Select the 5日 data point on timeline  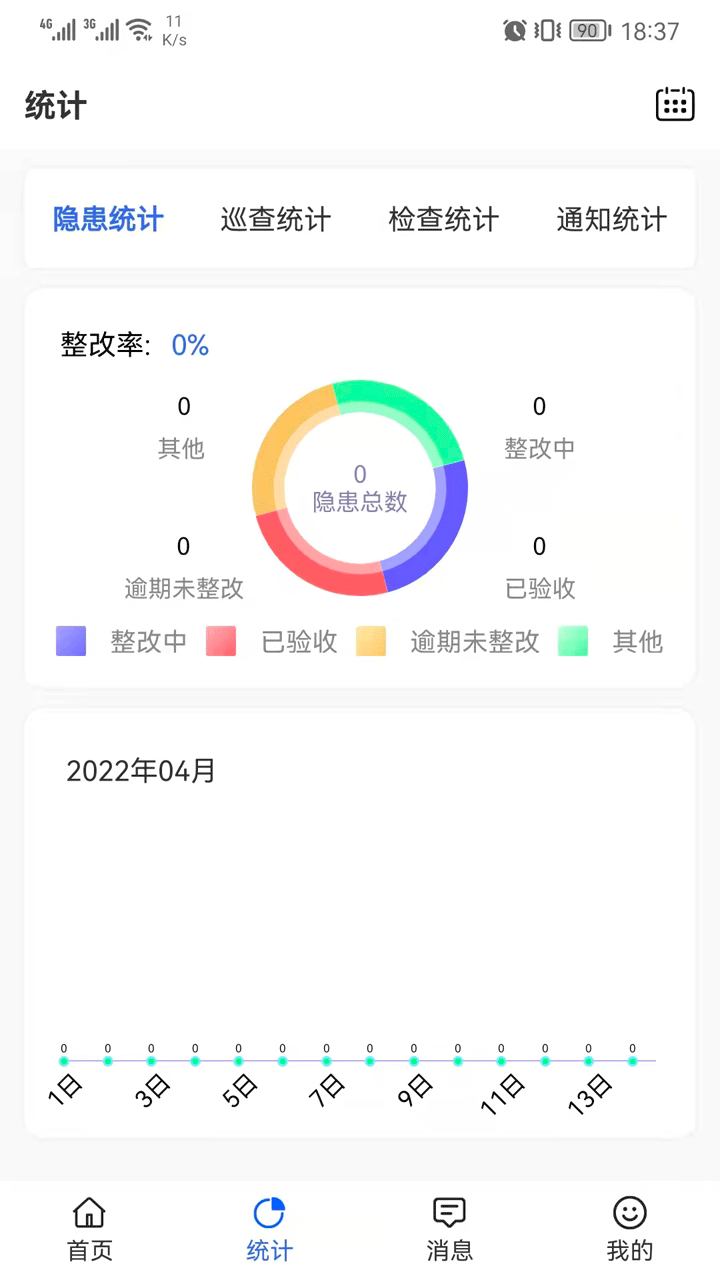237,1060
